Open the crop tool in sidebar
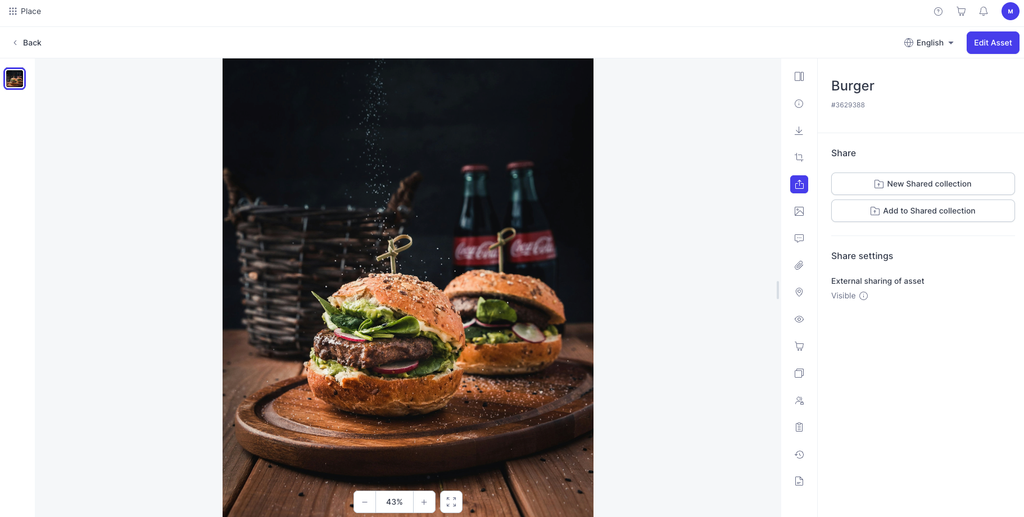Image resolution: width=1024 pixels, height=517 pixels. click(x=799, y=158)
